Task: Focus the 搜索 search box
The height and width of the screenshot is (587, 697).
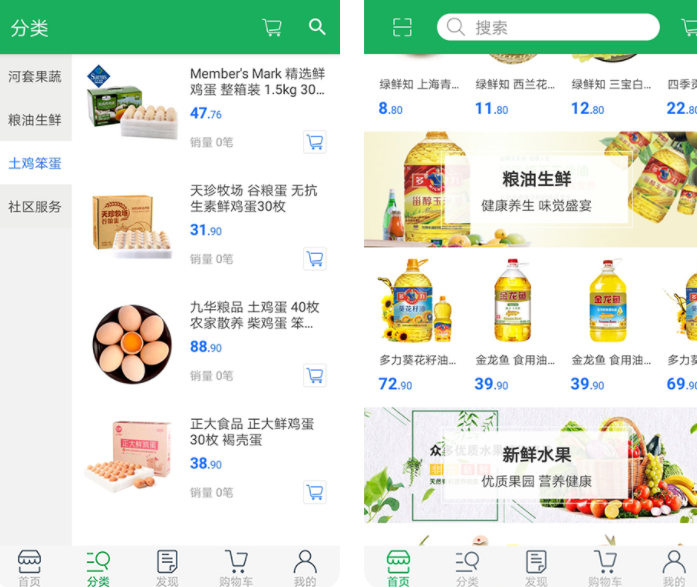Action: pyautogui.click(x=550, y=27)
